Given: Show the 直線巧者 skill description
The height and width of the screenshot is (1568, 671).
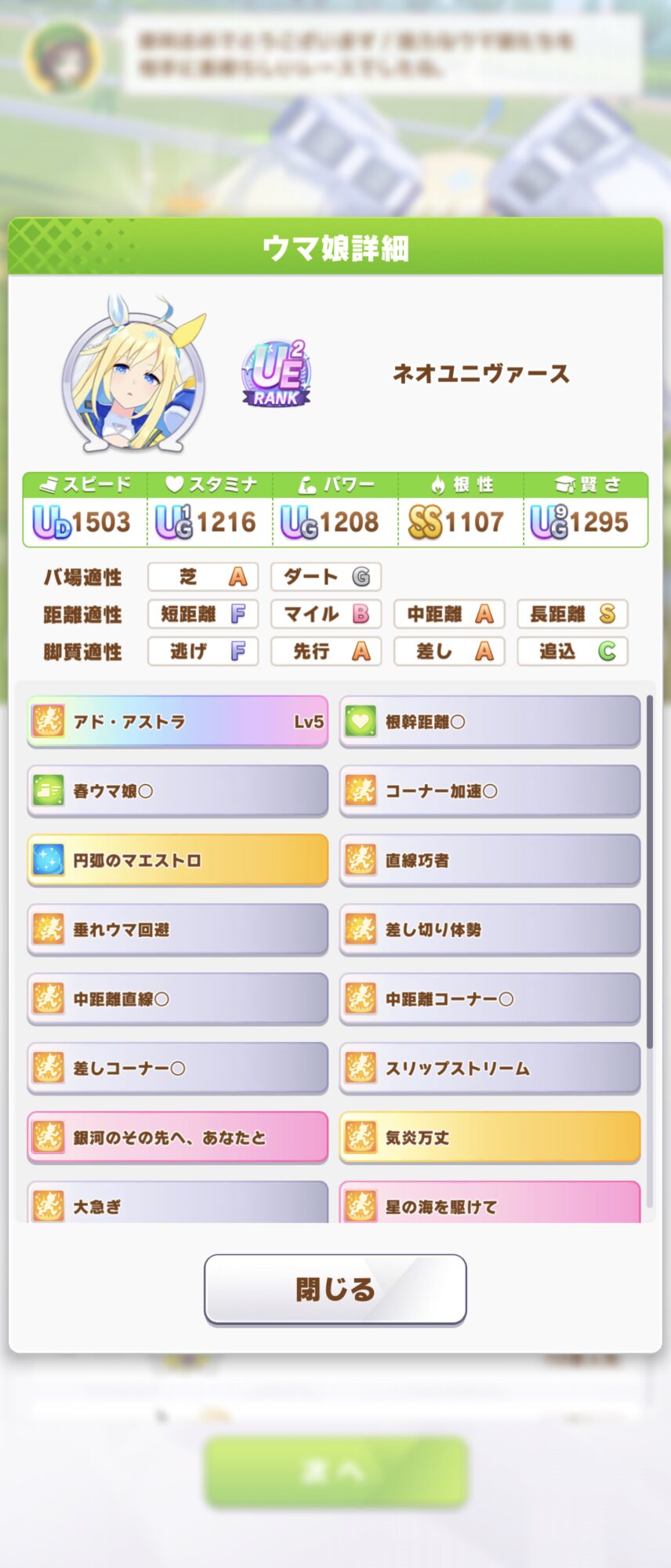Looking at the screenshot, I should [490, 860].
